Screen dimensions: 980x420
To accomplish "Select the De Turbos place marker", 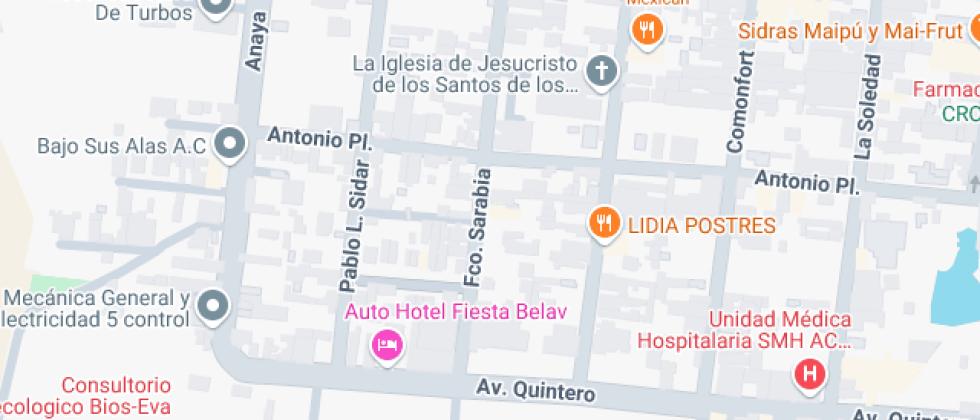I will pyautogui.click(x=216, y=8).
